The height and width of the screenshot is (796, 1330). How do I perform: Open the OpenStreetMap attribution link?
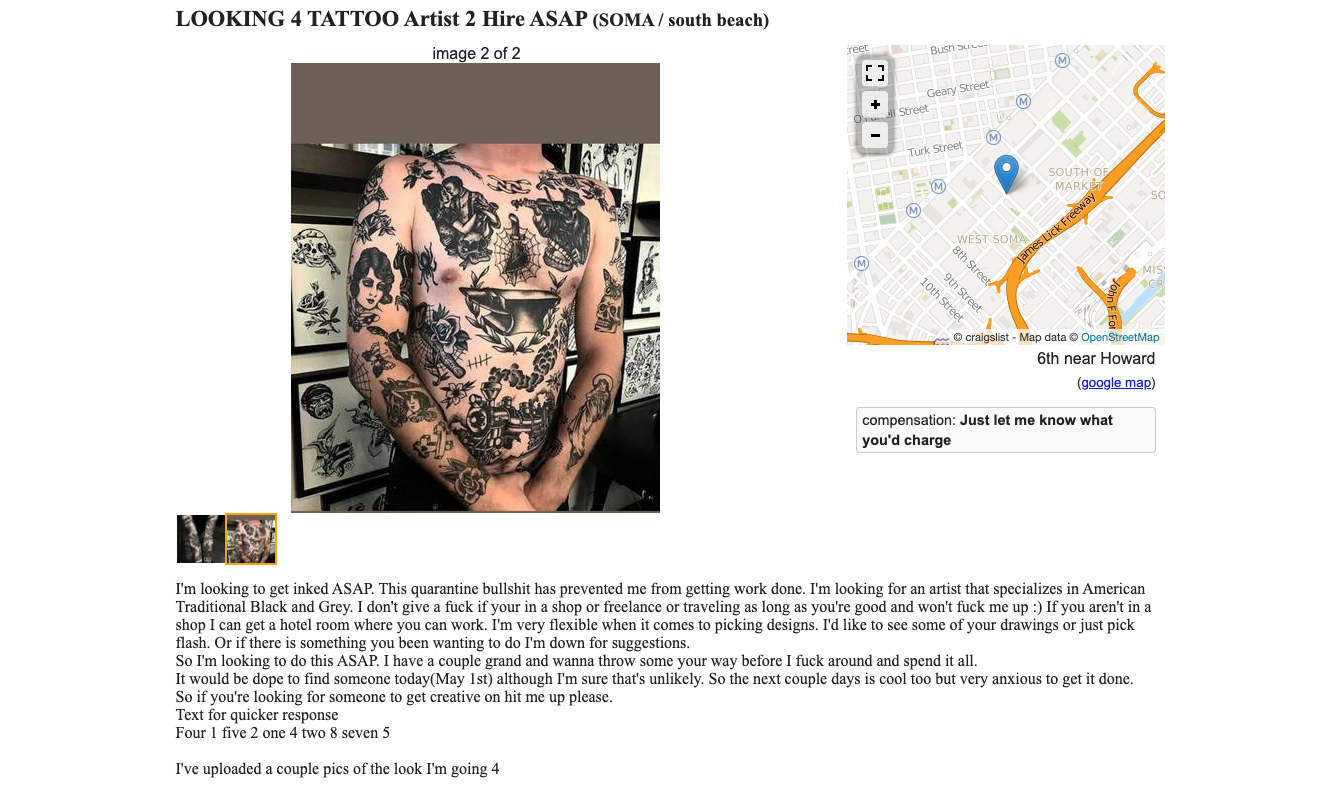coord(1120,337)
